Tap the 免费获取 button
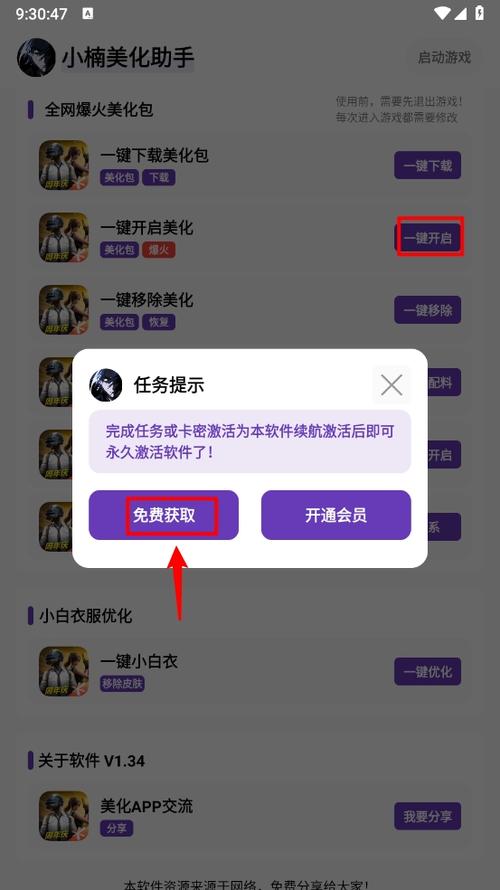Screen dimensions: 500x890 [163, 515]
